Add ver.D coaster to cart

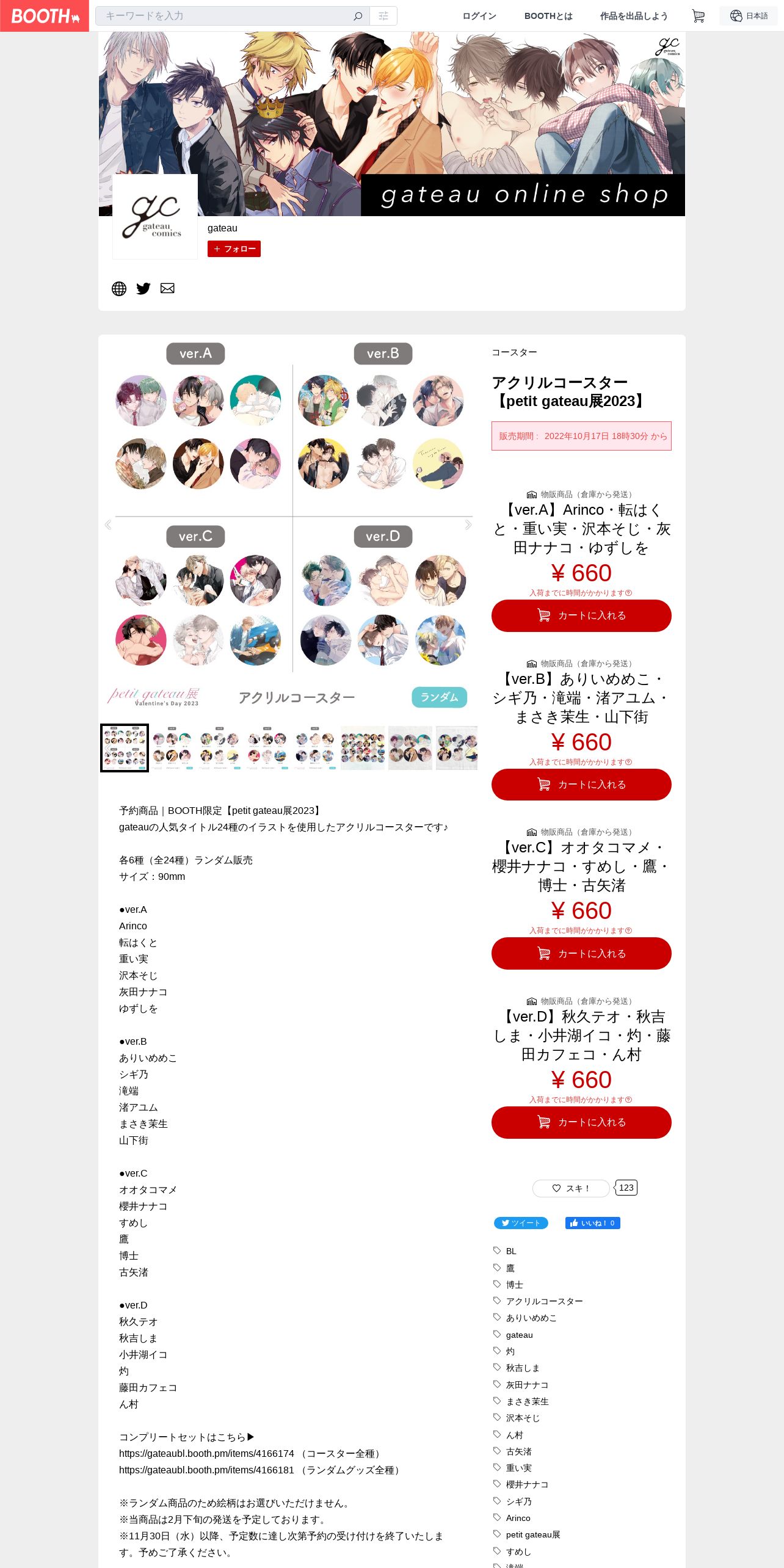coord(581,1122)
